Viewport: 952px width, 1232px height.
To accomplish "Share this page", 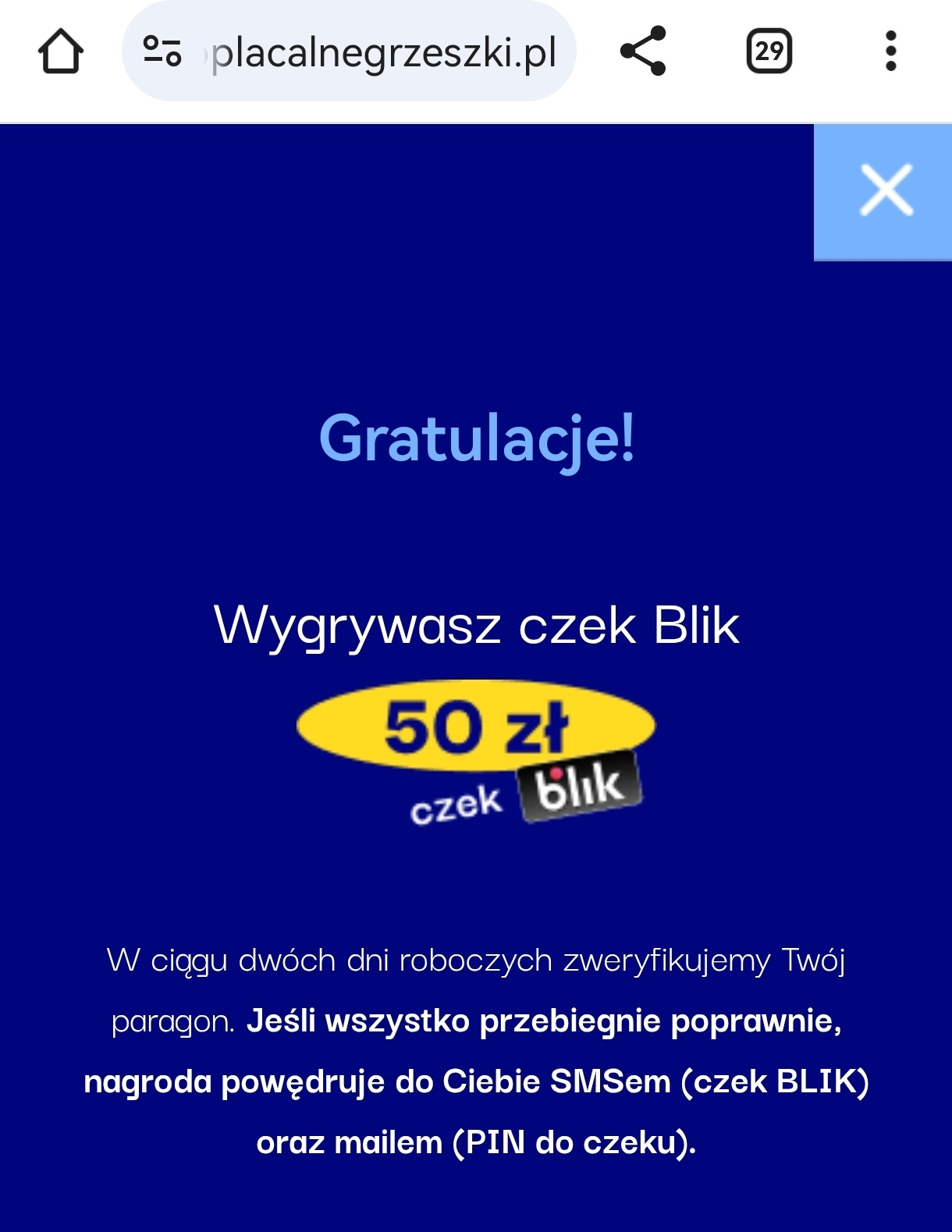I will [643, 51].
